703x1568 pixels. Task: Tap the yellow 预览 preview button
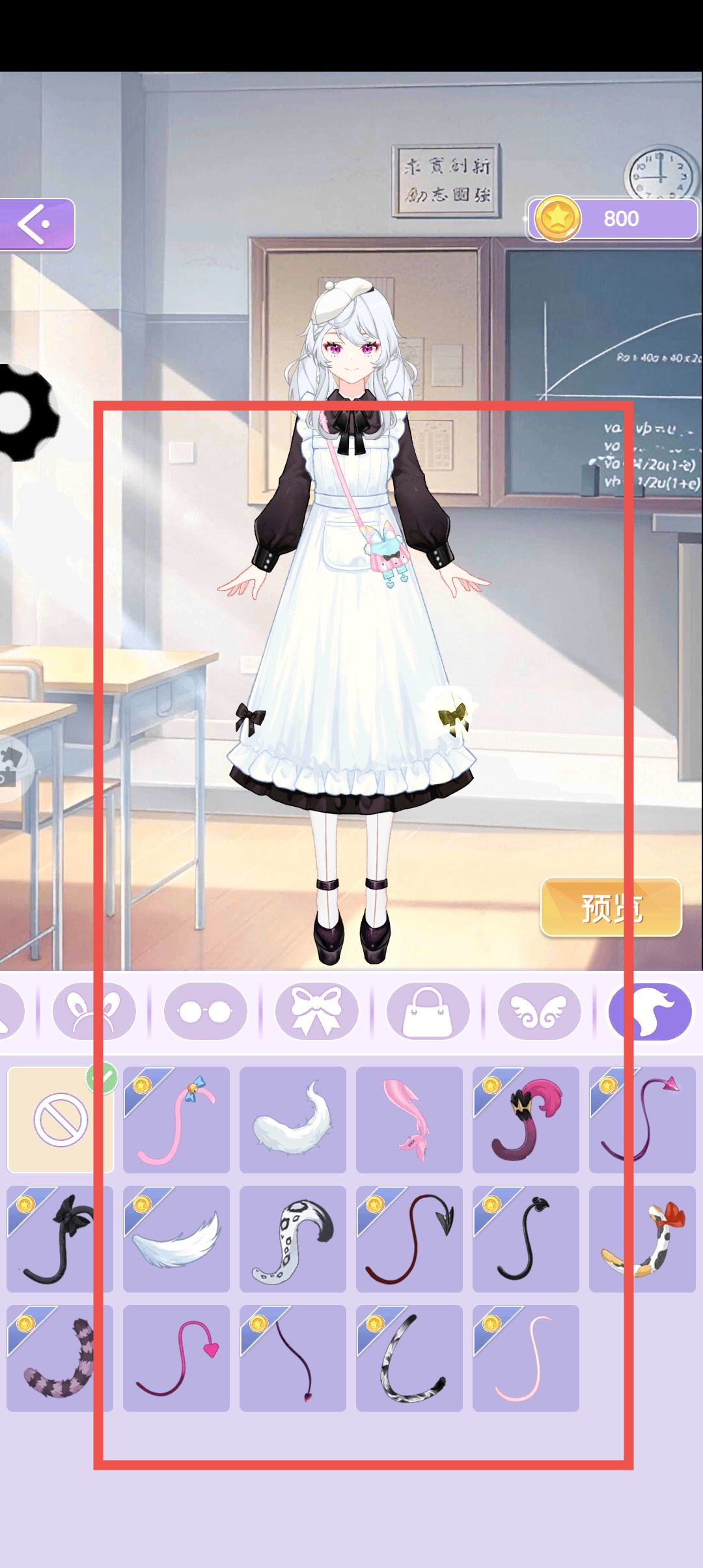click(611, 907)
